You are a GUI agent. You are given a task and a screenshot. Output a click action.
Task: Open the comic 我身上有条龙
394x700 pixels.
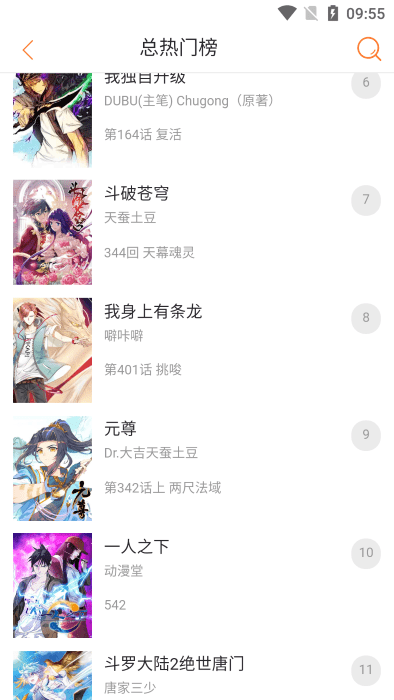click(x=197, y=350)
